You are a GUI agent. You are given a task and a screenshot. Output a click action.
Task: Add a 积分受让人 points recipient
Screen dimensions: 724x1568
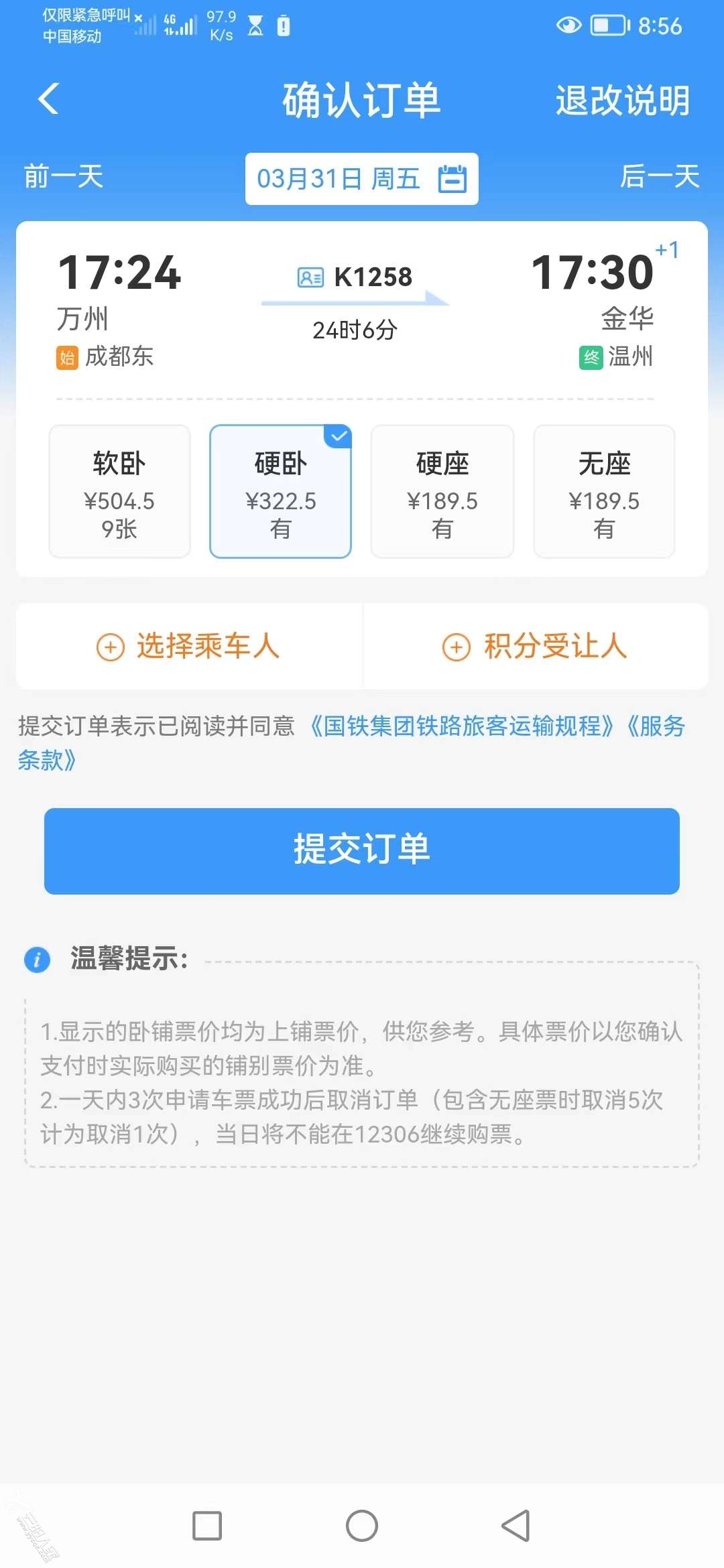(535, 647)
